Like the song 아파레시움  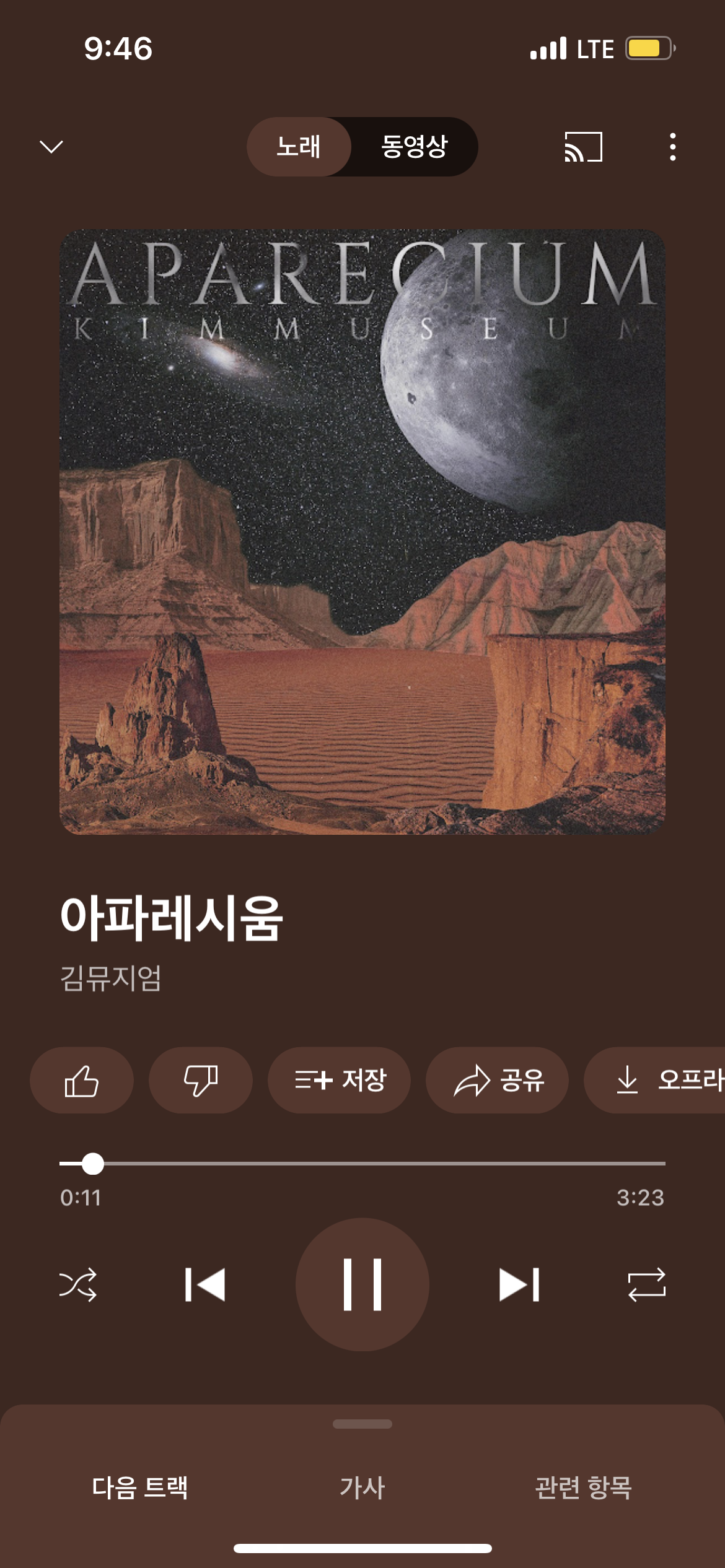pyautogui.click(x=82, y=1081)
